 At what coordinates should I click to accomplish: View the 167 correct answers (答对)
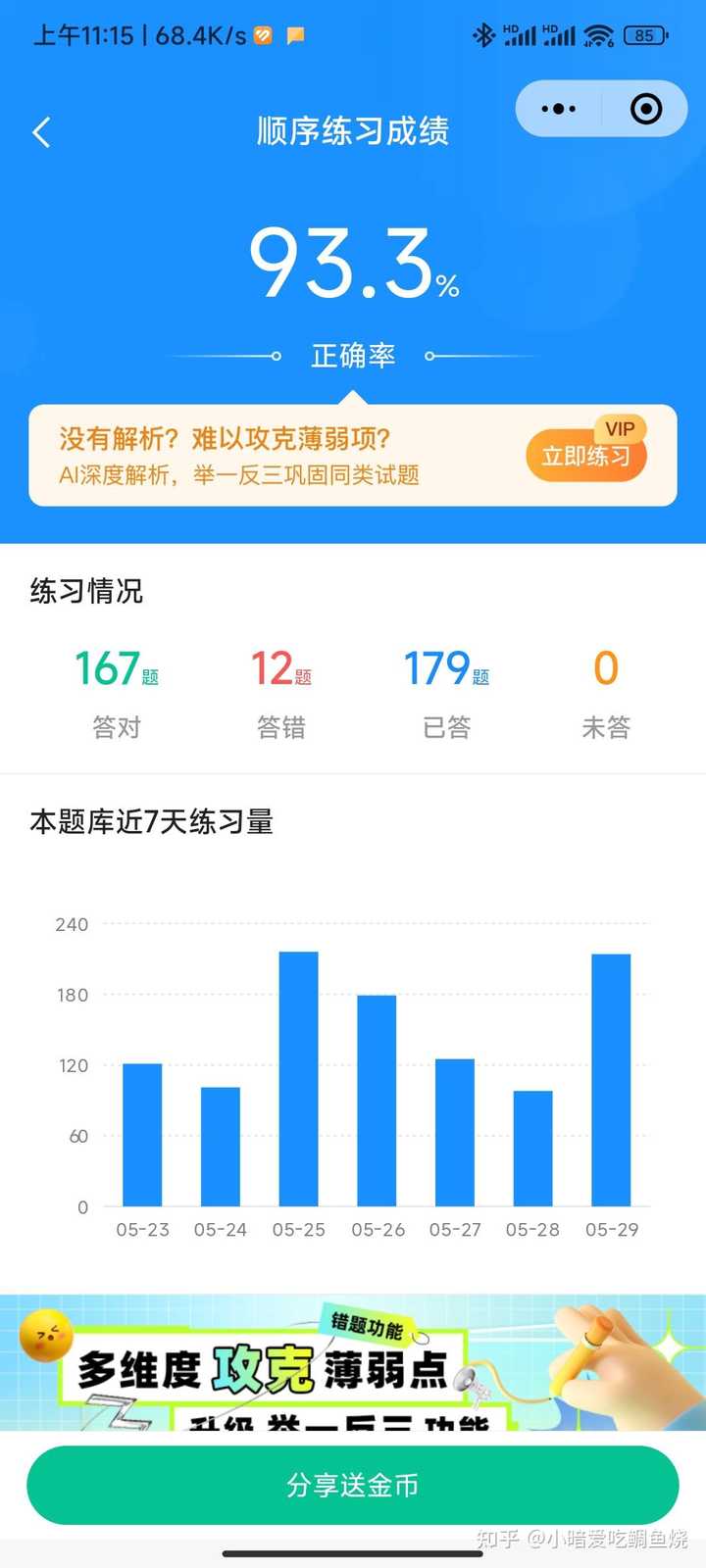pyautogui.click(x=117, y=691)
